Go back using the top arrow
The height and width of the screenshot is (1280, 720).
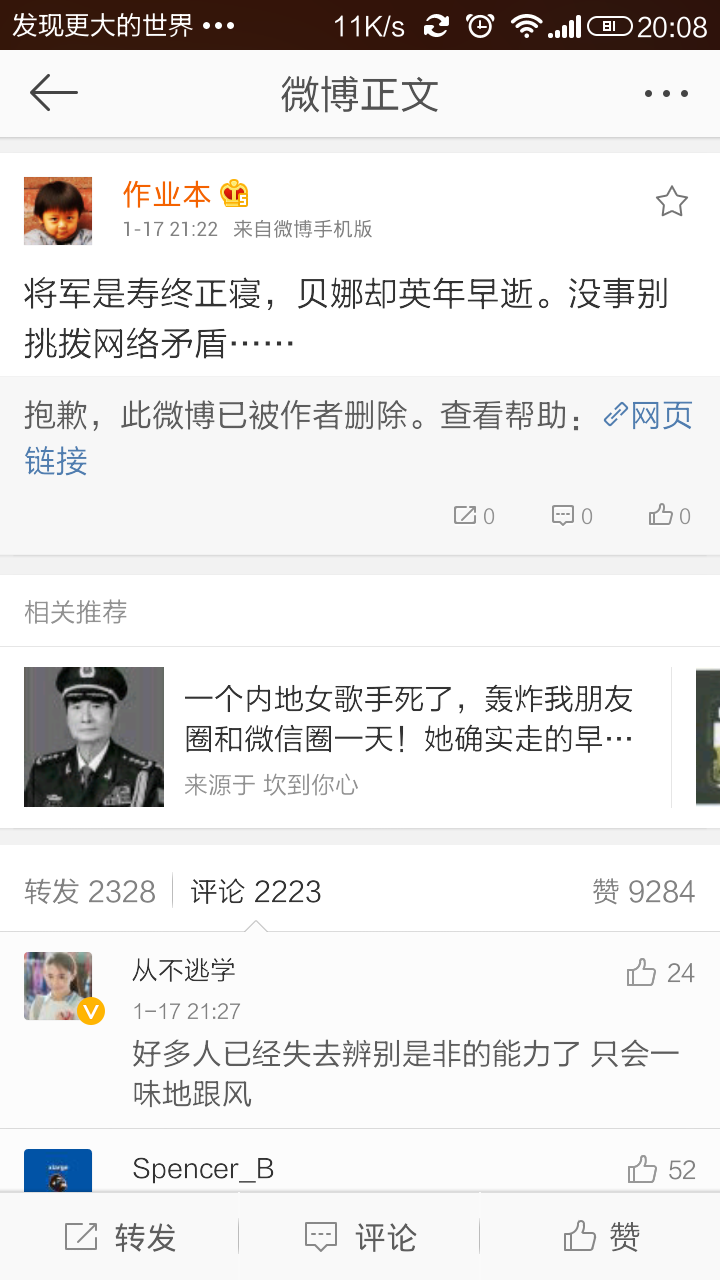[54, 94]
